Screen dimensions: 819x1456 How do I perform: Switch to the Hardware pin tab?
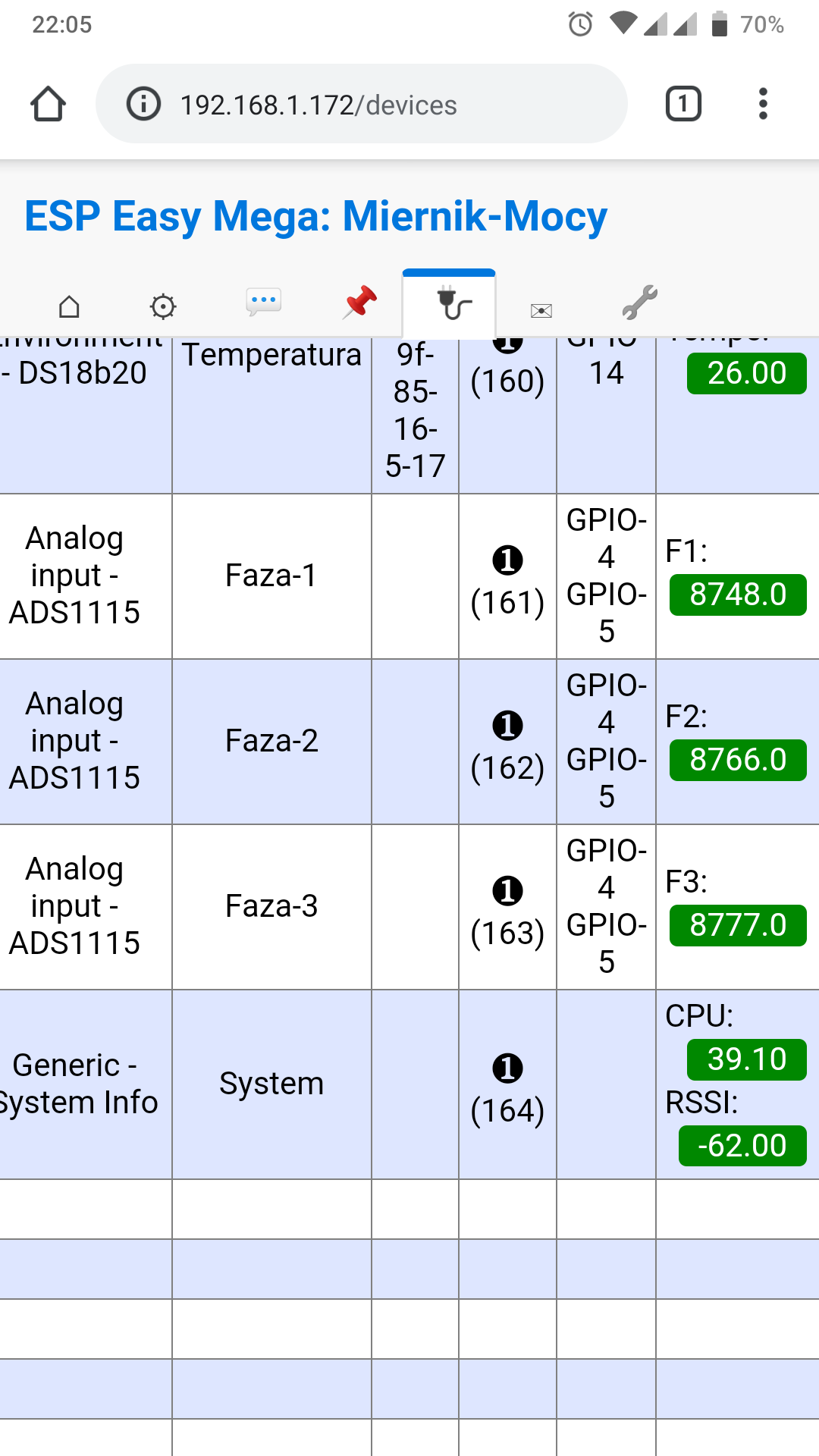coord(359,302)
